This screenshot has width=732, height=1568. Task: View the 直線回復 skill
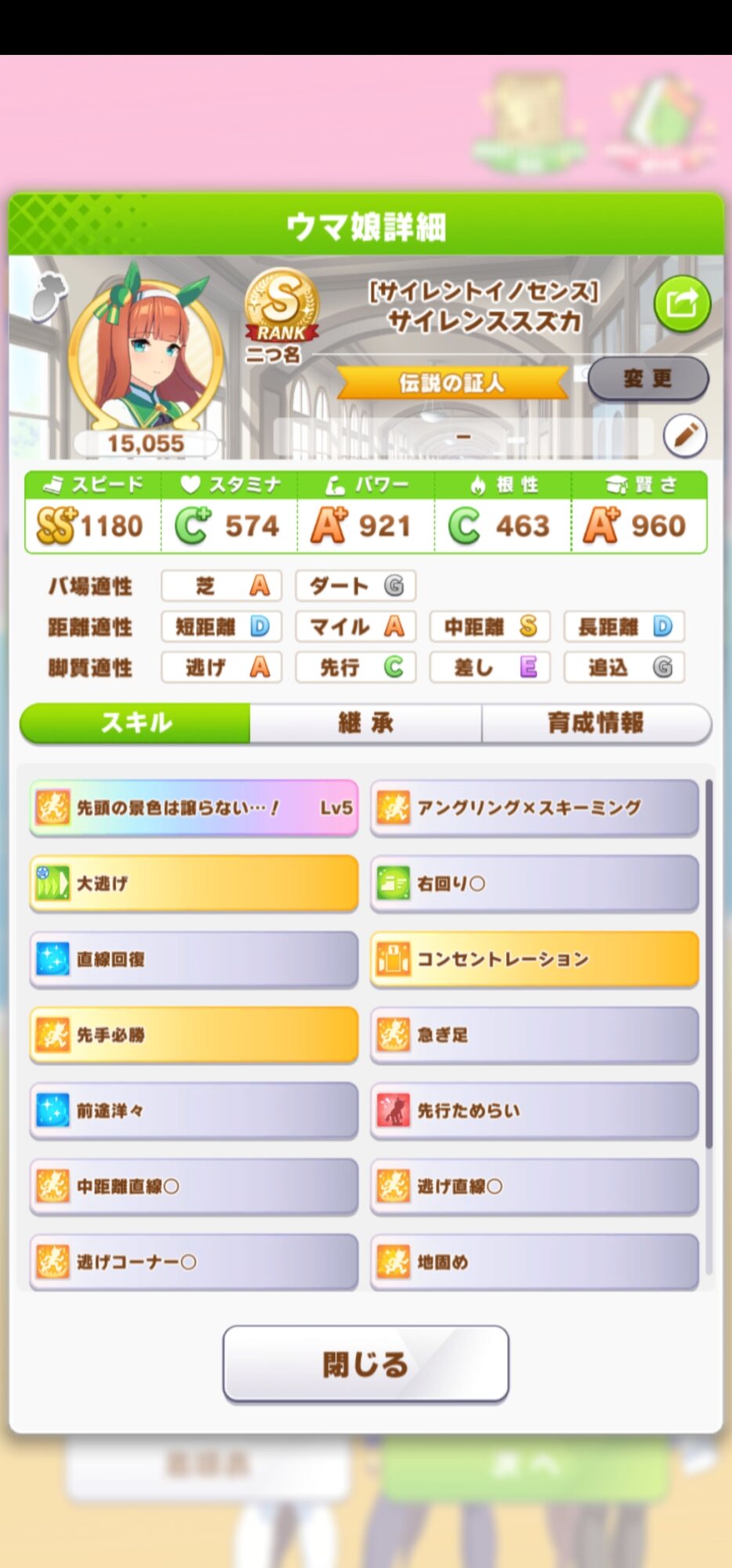(194, 959)
